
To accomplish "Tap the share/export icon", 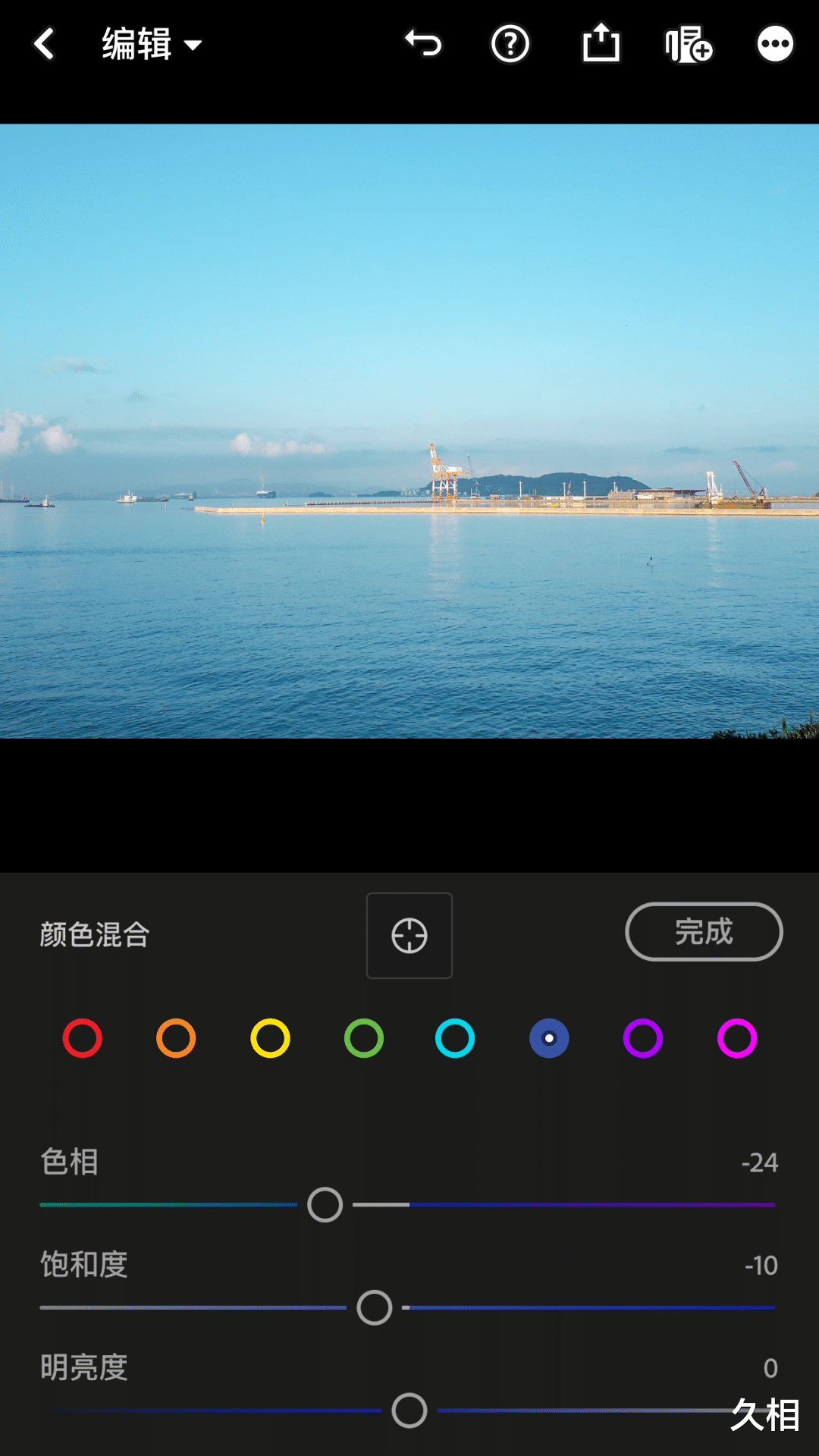I will coord(601,43).
